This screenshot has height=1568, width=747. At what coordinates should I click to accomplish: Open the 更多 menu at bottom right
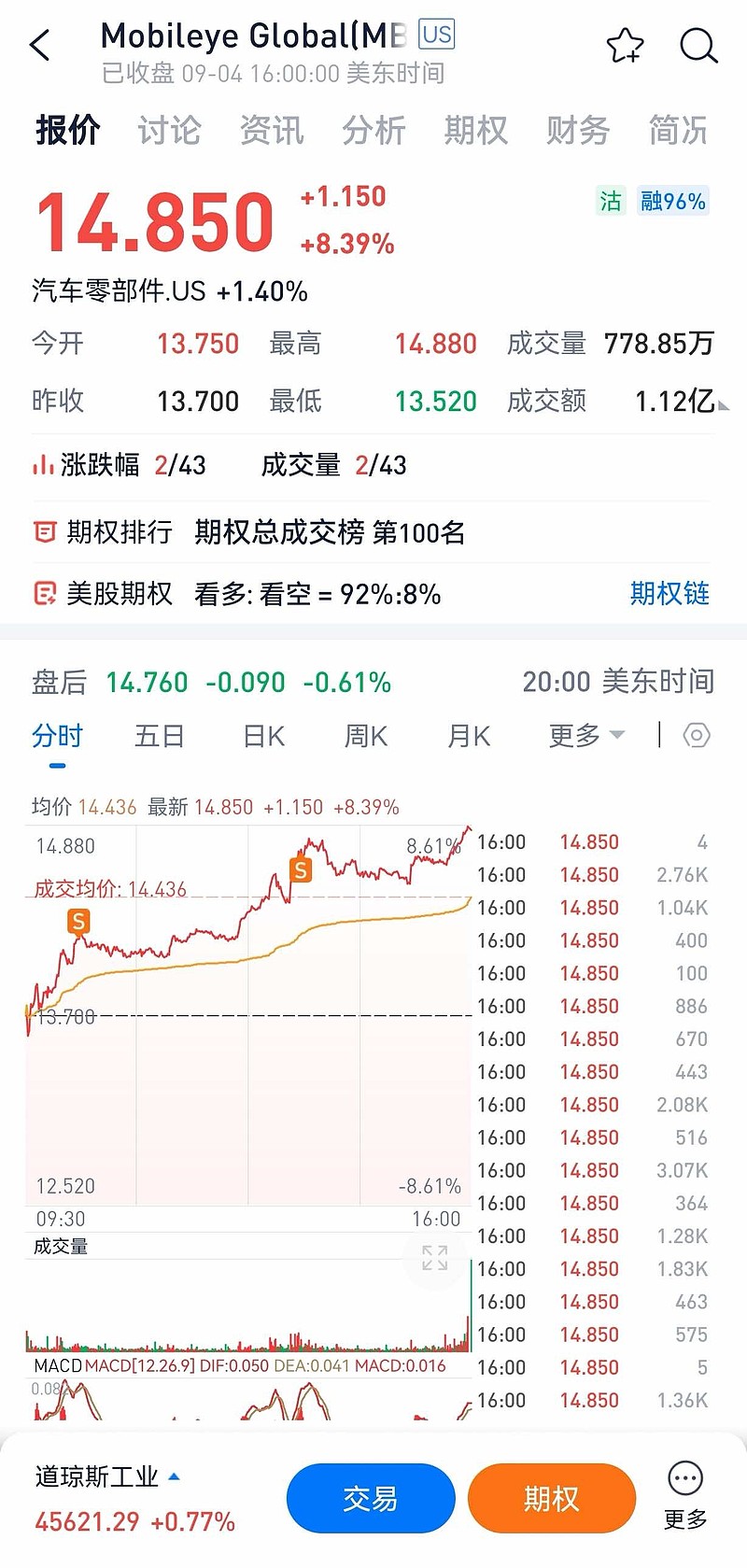685,1495
